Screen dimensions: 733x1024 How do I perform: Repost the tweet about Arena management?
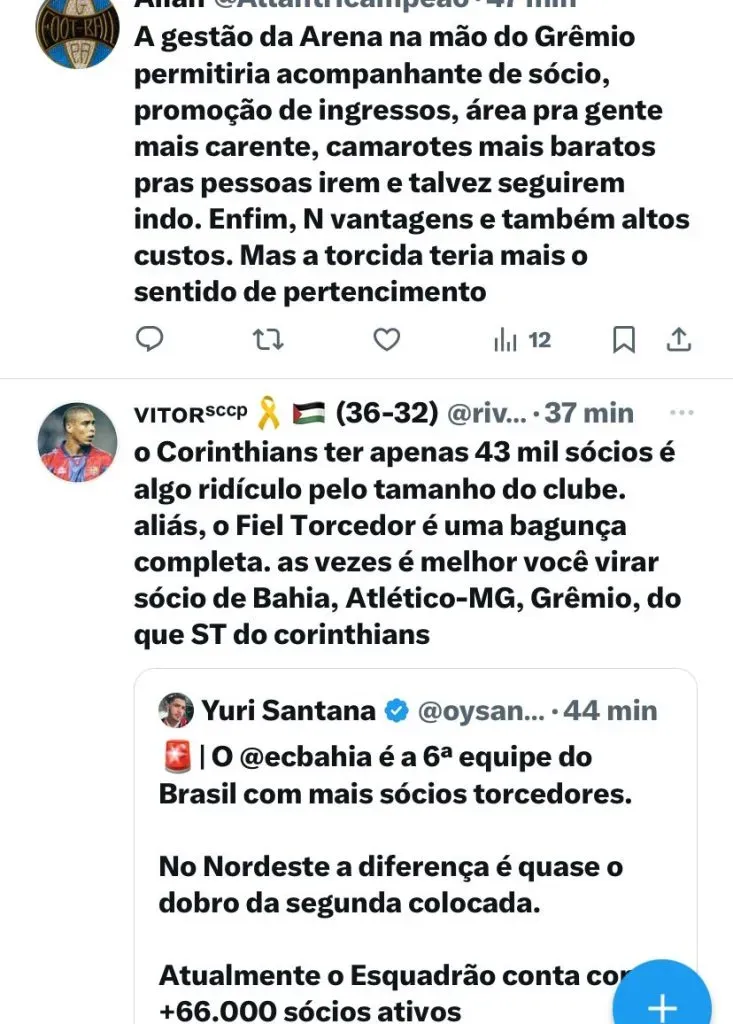(x=267, y=340)
